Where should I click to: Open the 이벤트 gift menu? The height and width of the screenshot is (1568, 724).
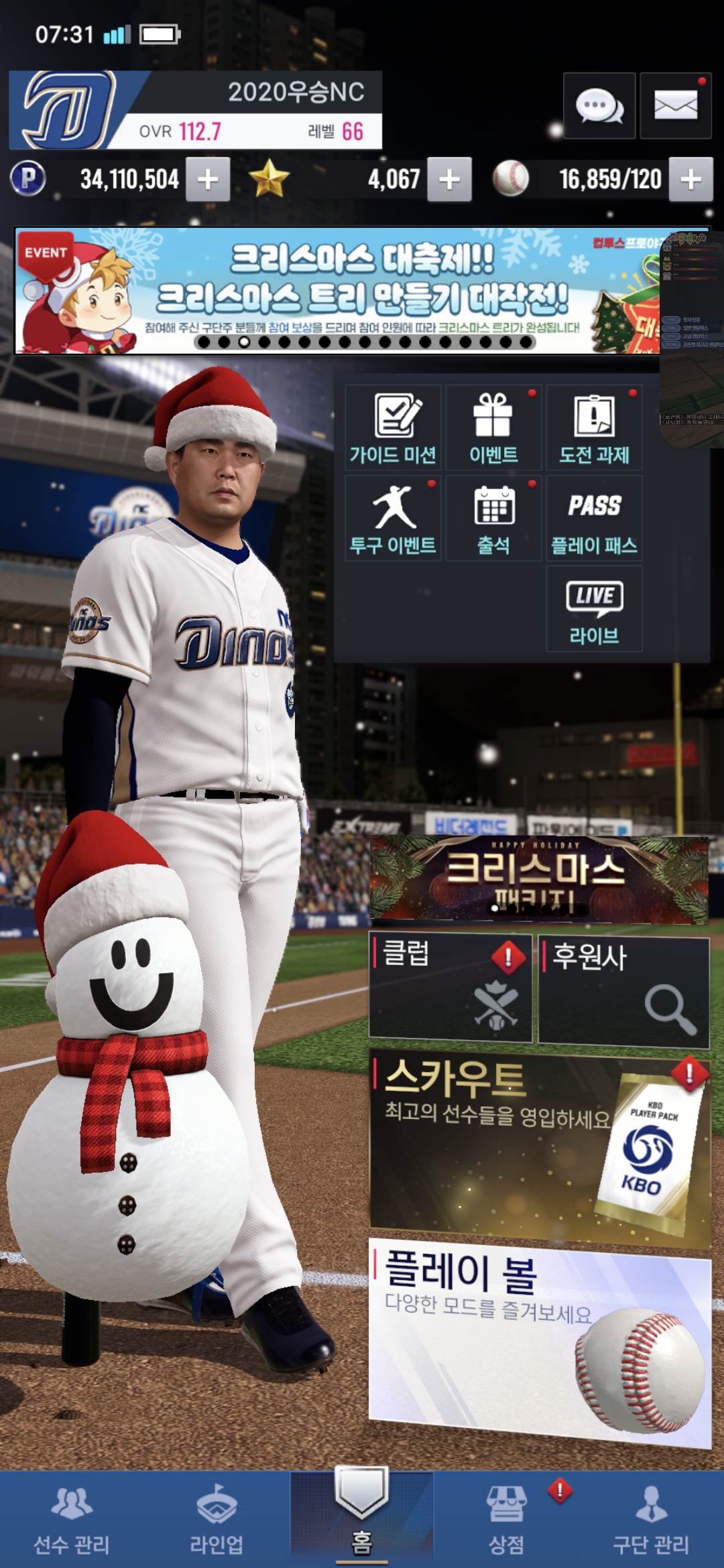pyautogui.click(x=493, y=428)
